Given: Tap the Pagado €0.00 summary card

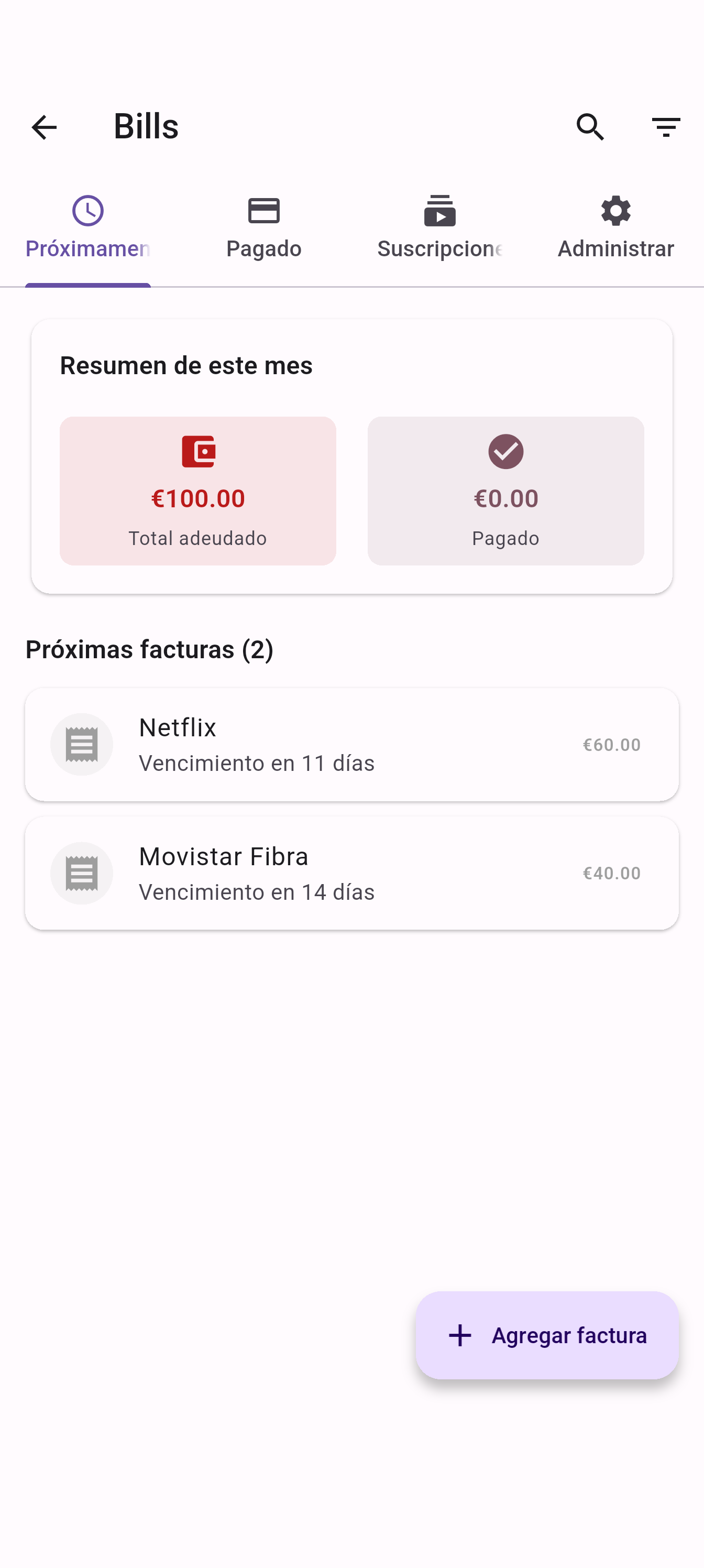Looking at the screenshot, I should tap(505, 490).
